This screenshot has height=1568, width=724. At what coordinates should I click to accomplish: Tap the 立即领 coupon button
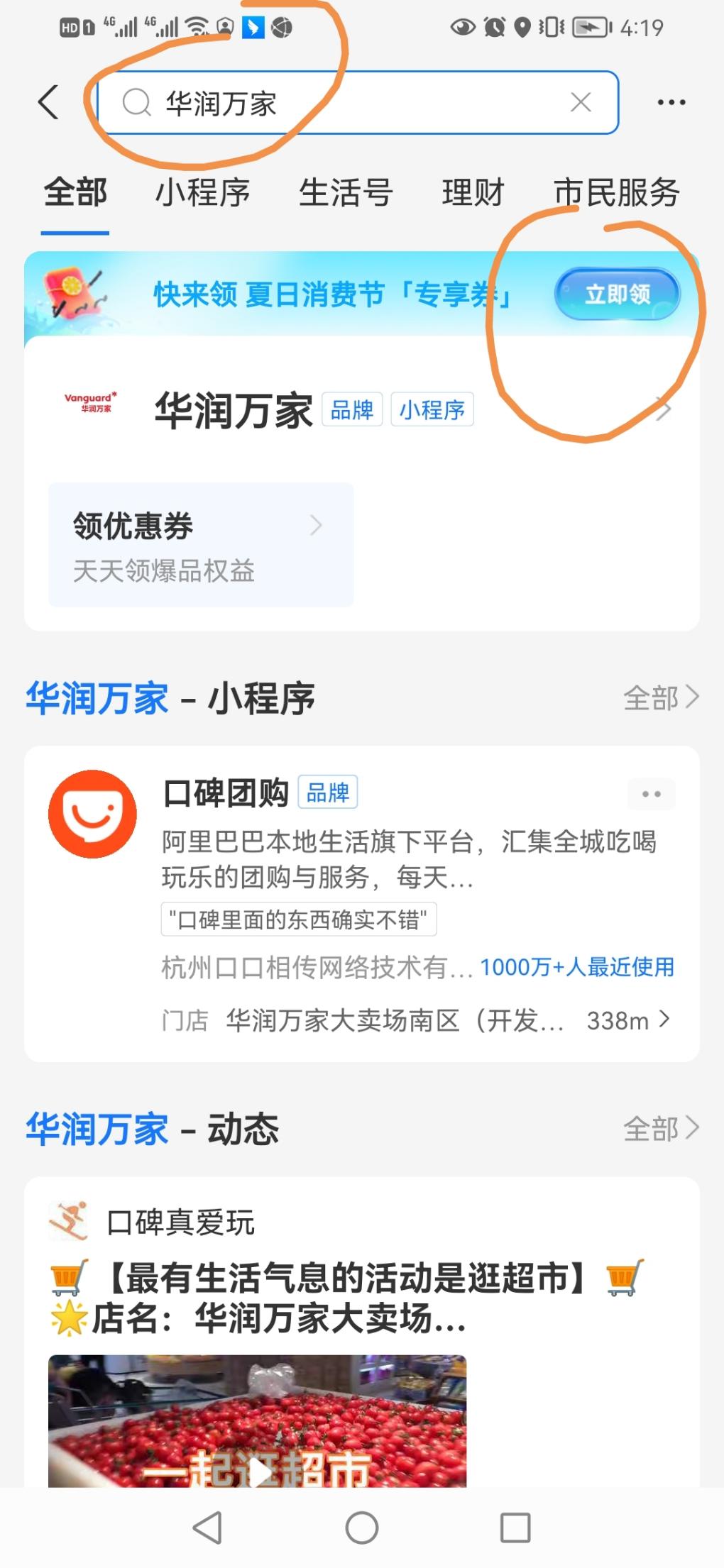pyautogui.click(x=617, y=294)
